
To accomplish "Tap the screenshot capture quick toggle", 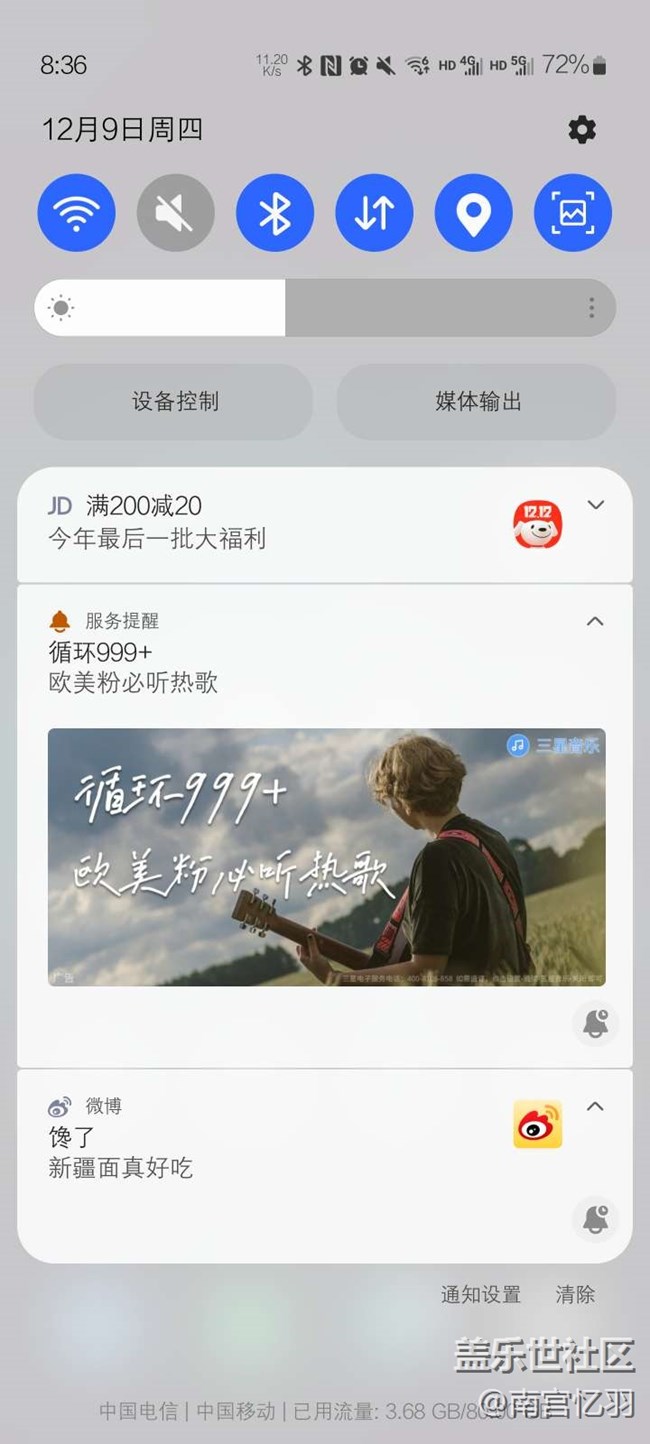I will 573,213.
